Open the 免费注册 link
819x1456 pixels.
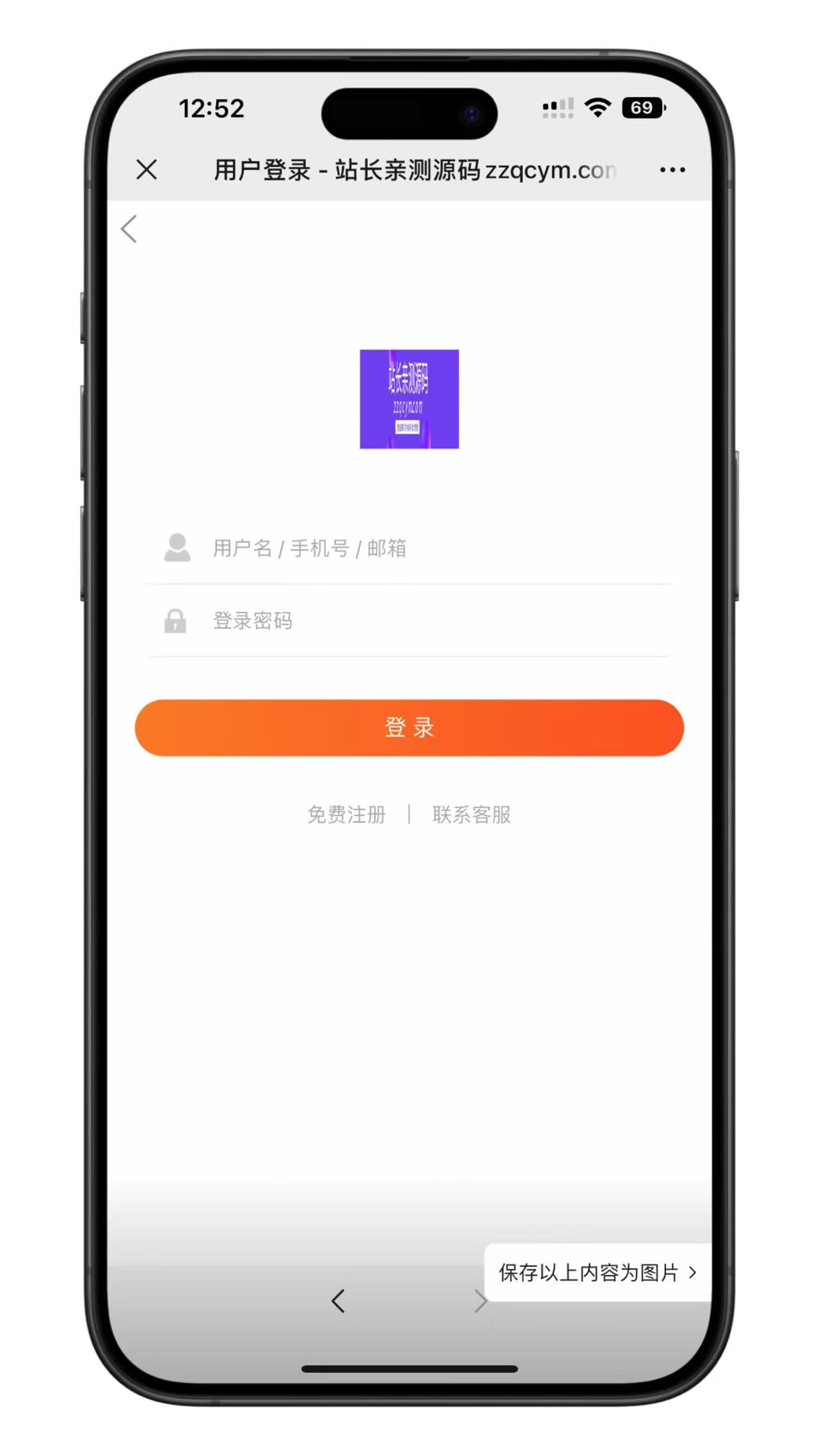click(347, 815)
